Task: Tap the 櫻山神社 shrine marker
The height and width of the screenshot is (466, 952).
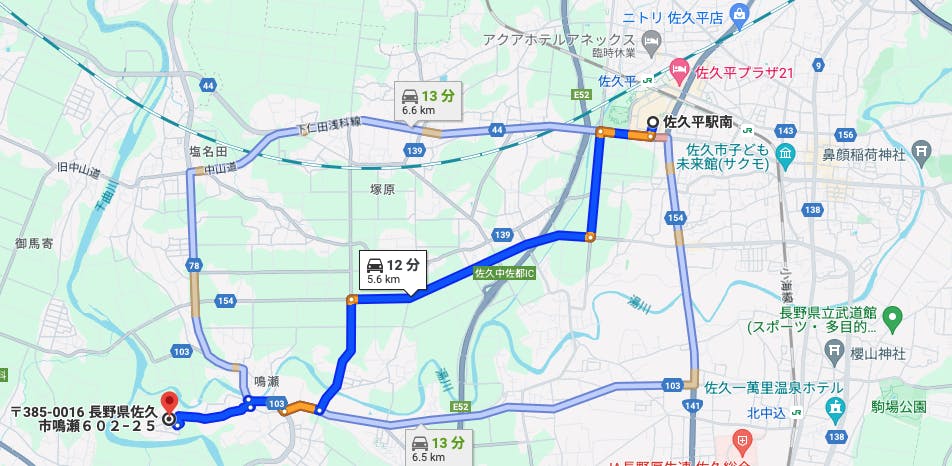Action: [x=835, y=349]
